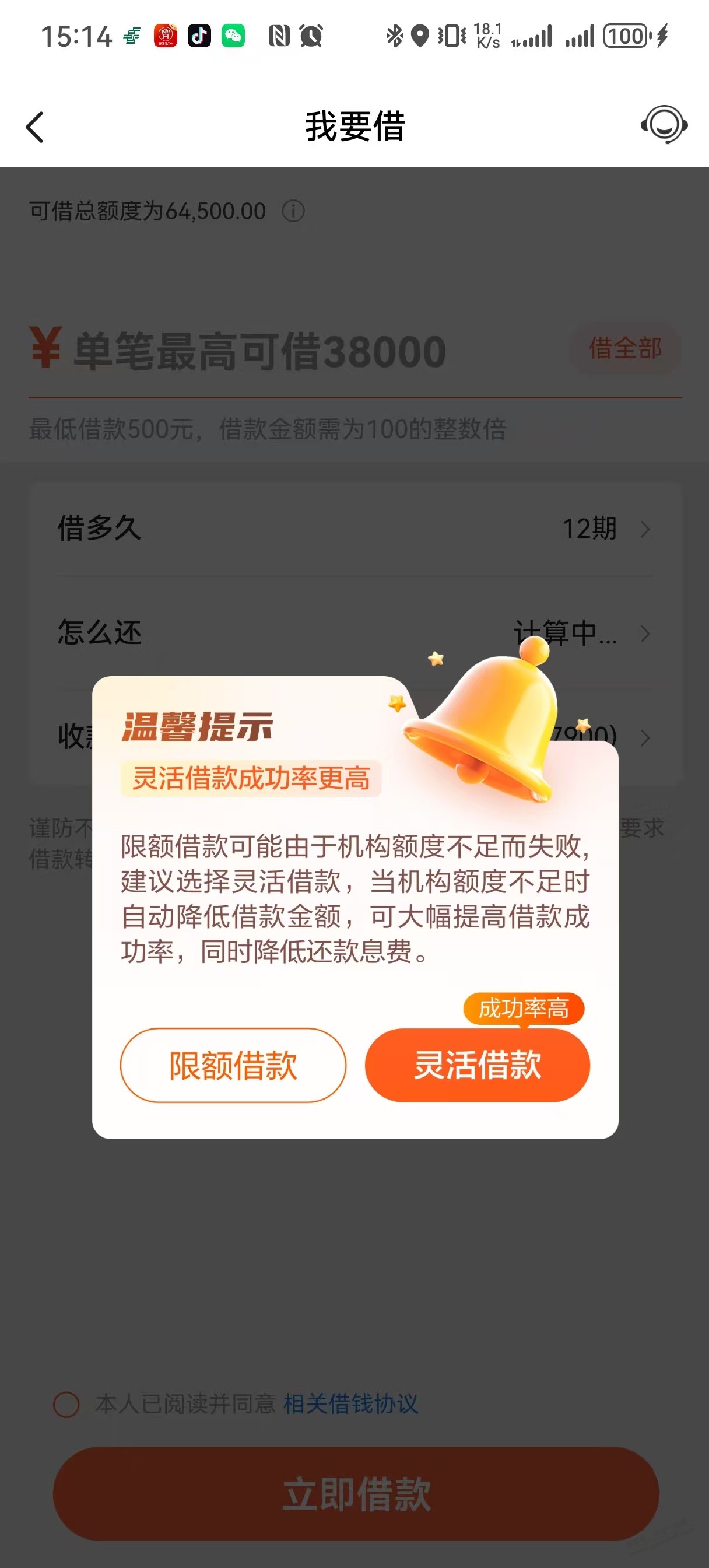
Task: Enter loan amount in the 单笔最高可借38000 field
Action: 262,352
